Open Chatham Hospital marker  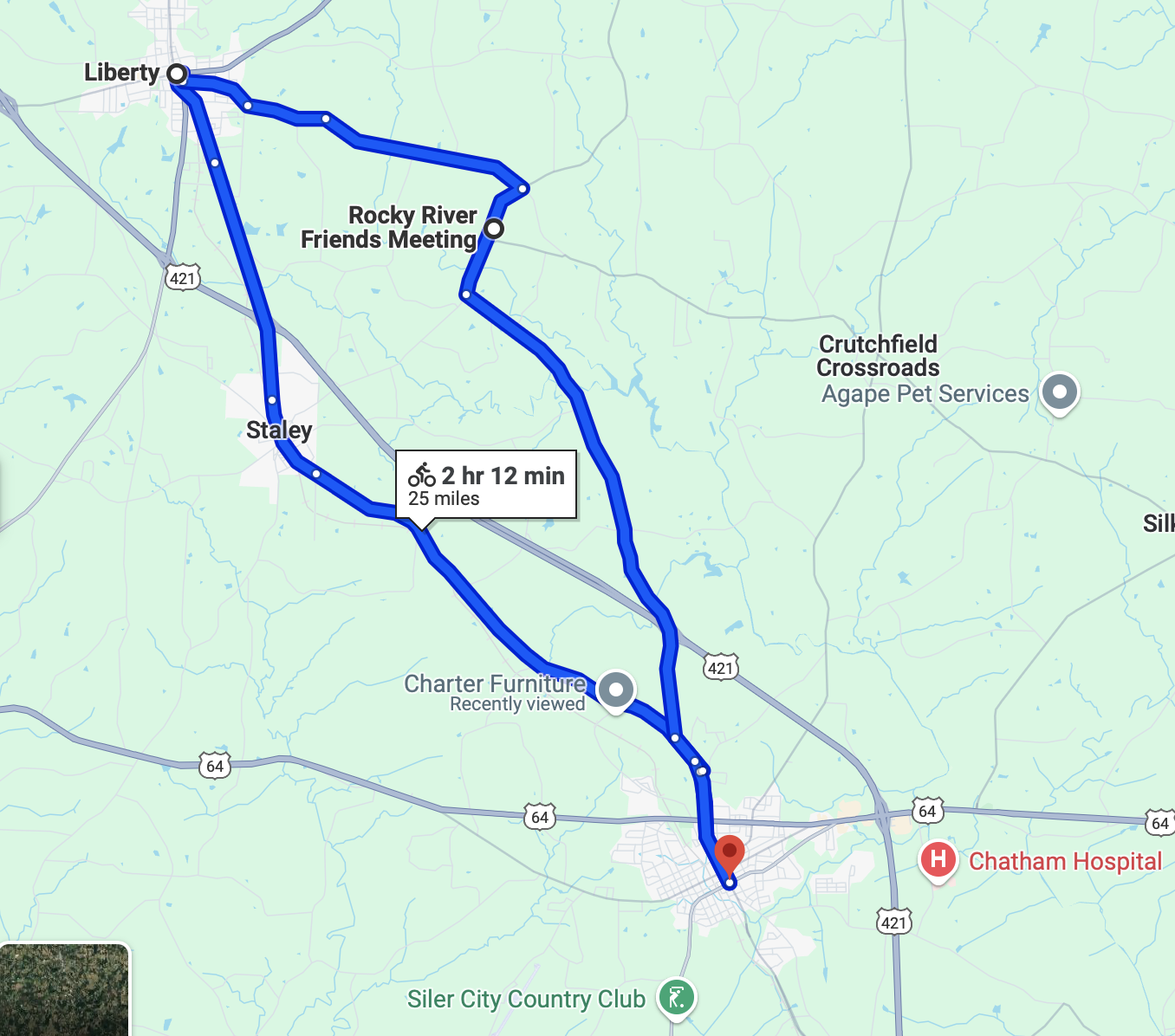(938, 860)
